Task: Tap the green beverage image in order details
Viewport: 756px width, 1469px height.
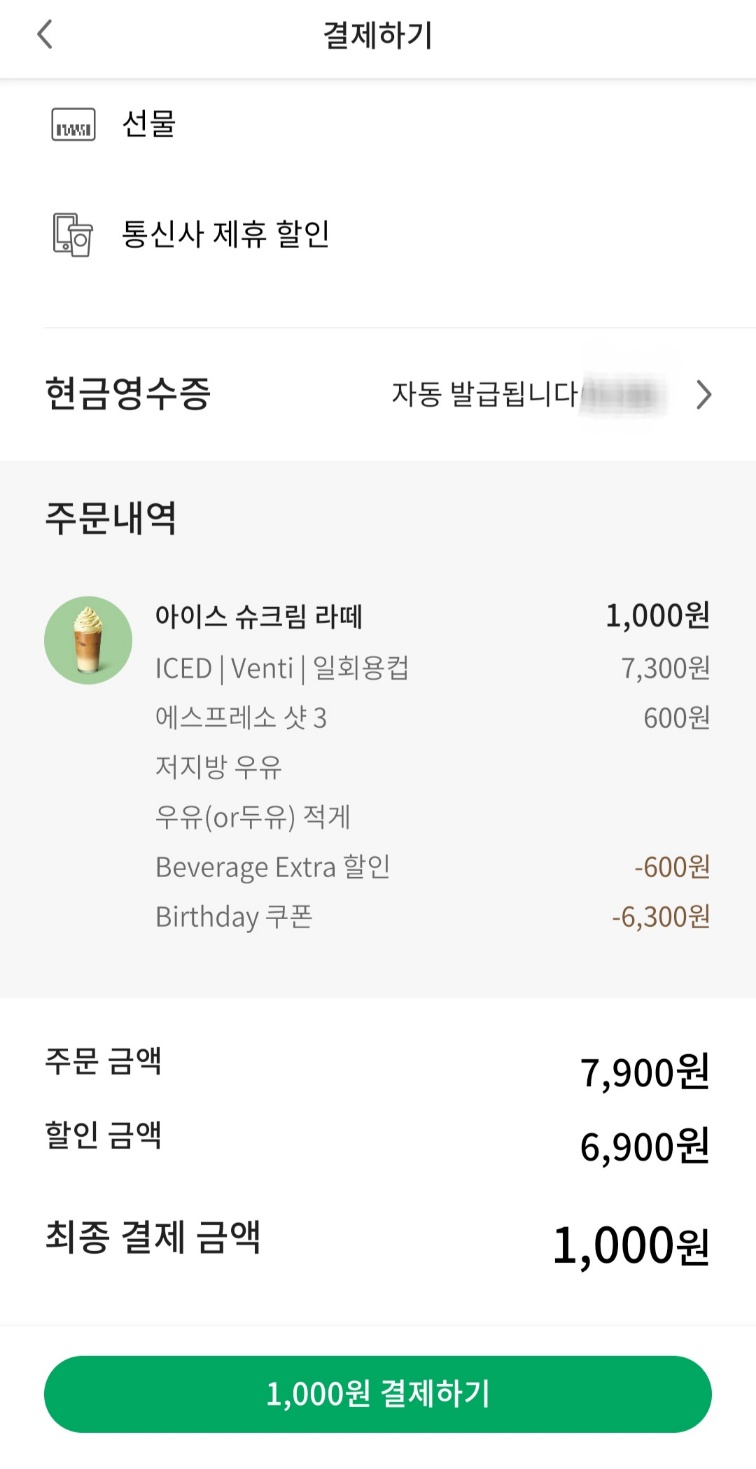Action: (x=88, y=640)
